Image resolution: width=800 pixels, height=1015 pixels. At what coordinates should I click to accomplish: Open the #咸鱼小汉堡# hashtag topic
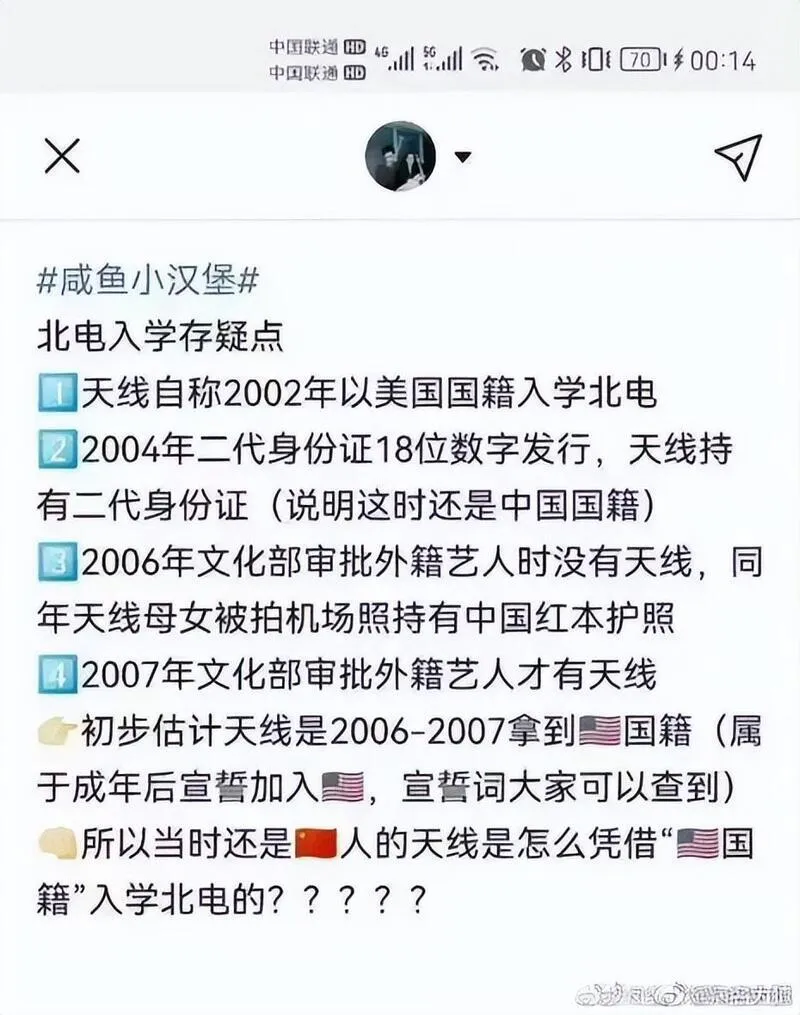click(x=148, y=281)
